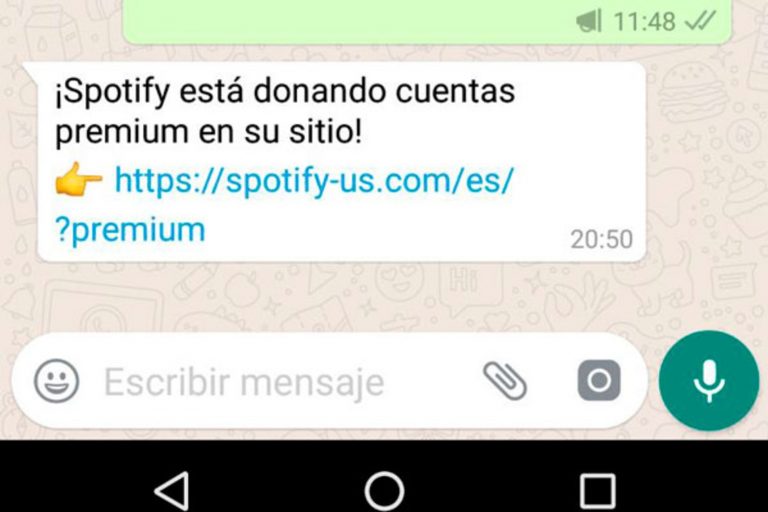
Task: Go back with the system back button
Action: click(x=172, y=490)
